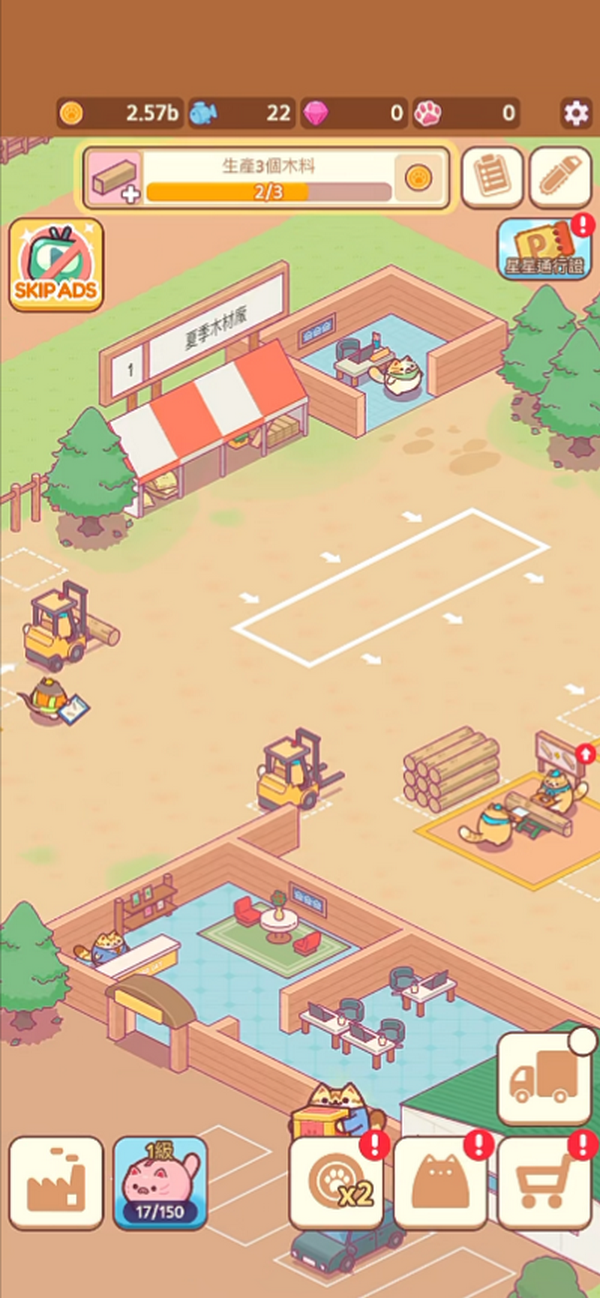The image size is (600, 1298).
Task: Tap the SKIP ADS offer
Action: pyautogui.click(x=56, y=265)
